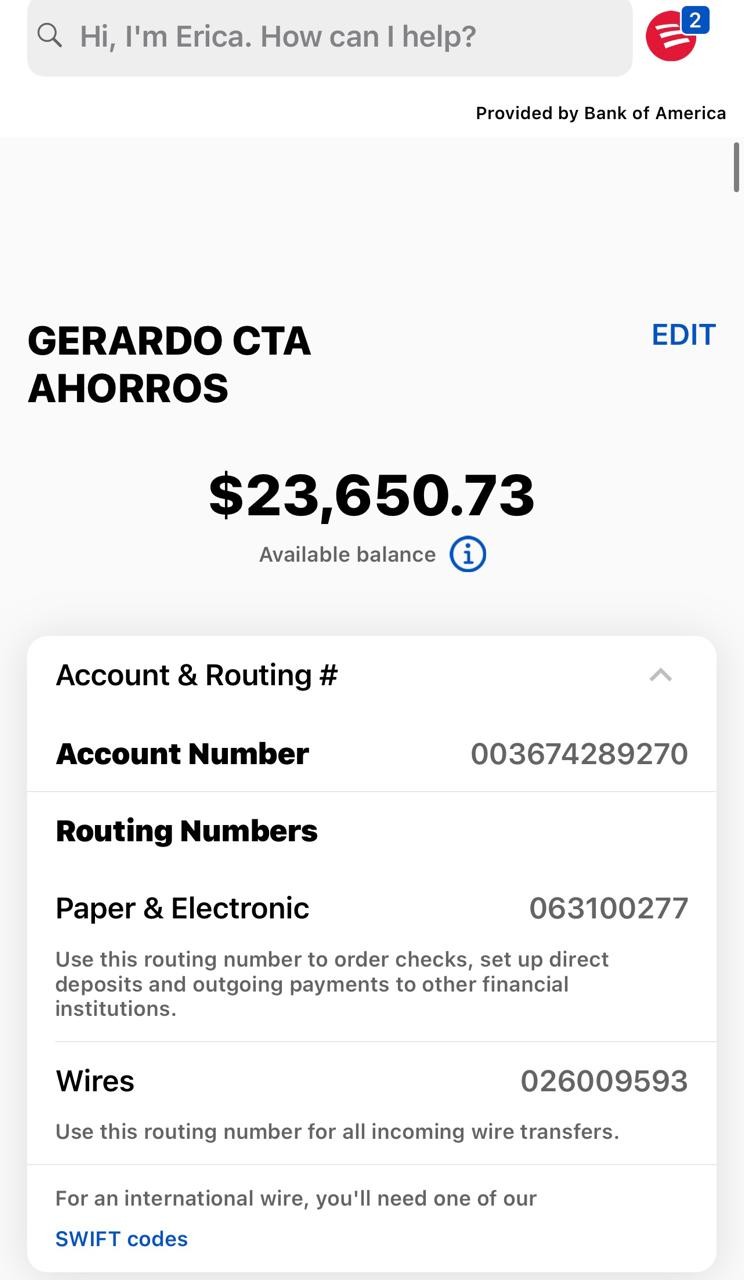Screen dimensions: 744x1280
Task: Open the SWIFT codes link
Action: (x=121, y=1239)
